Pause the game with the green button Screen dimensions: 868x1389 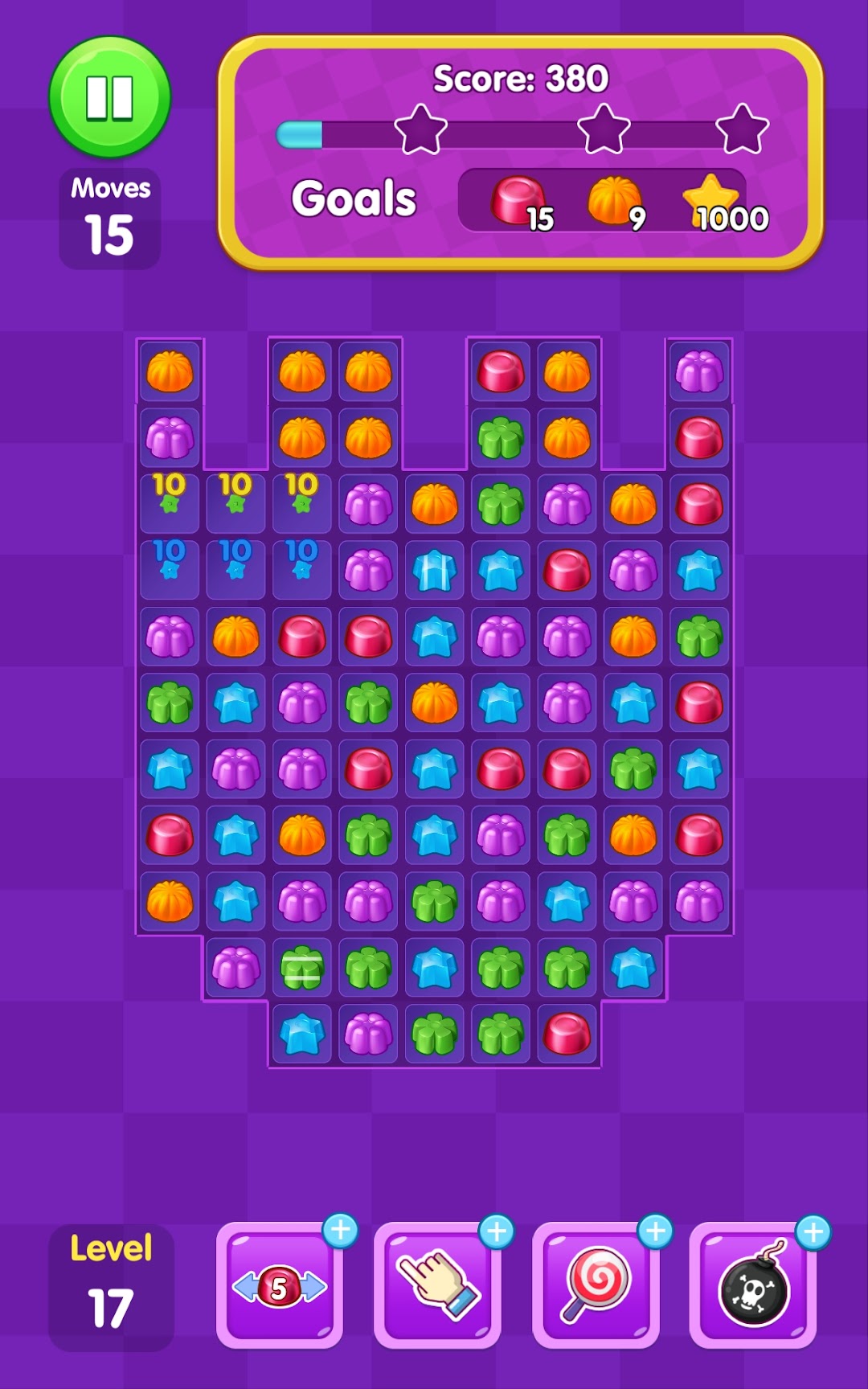pos(109,97)
